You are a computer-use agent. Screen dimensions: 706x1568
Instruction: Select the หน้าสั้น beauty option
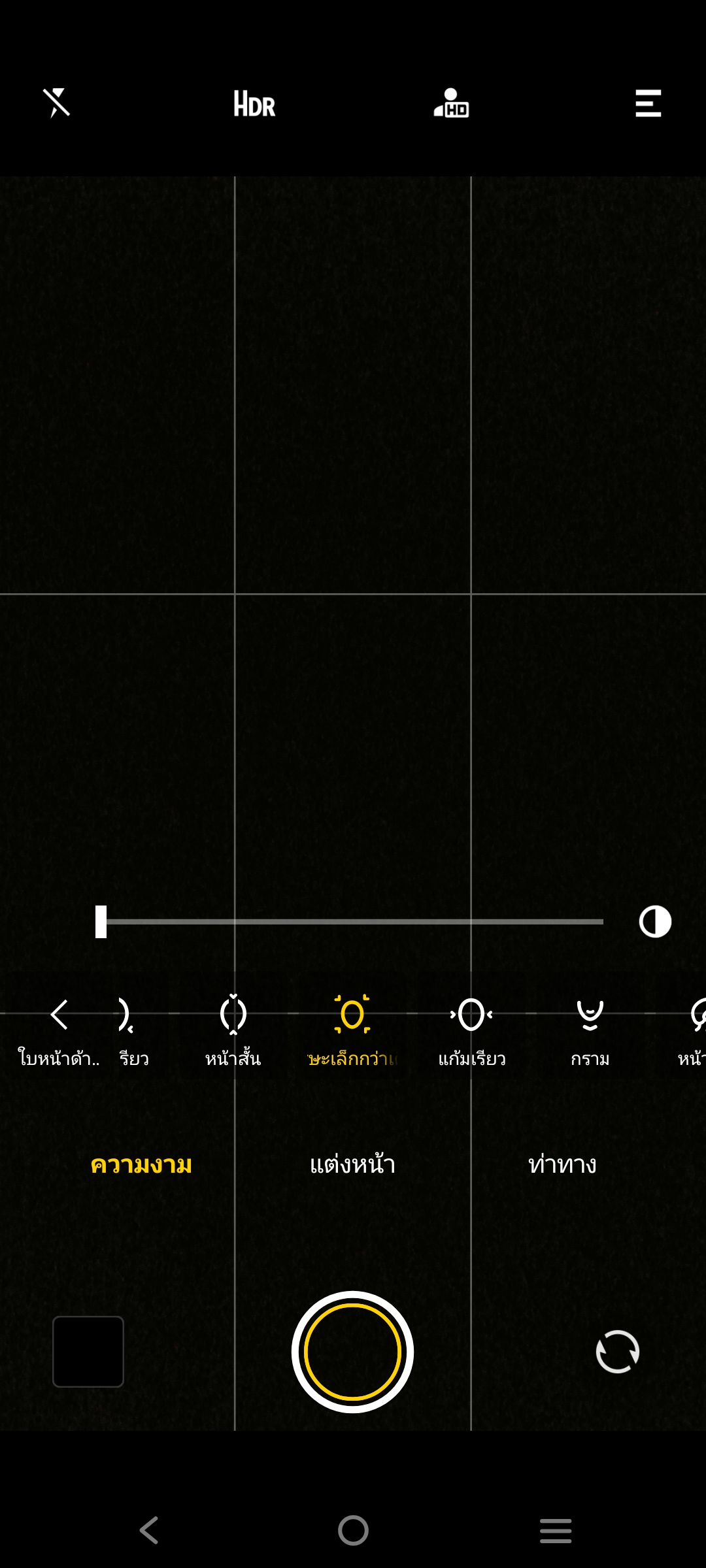pyautogui.click(x=233, y=1030)
